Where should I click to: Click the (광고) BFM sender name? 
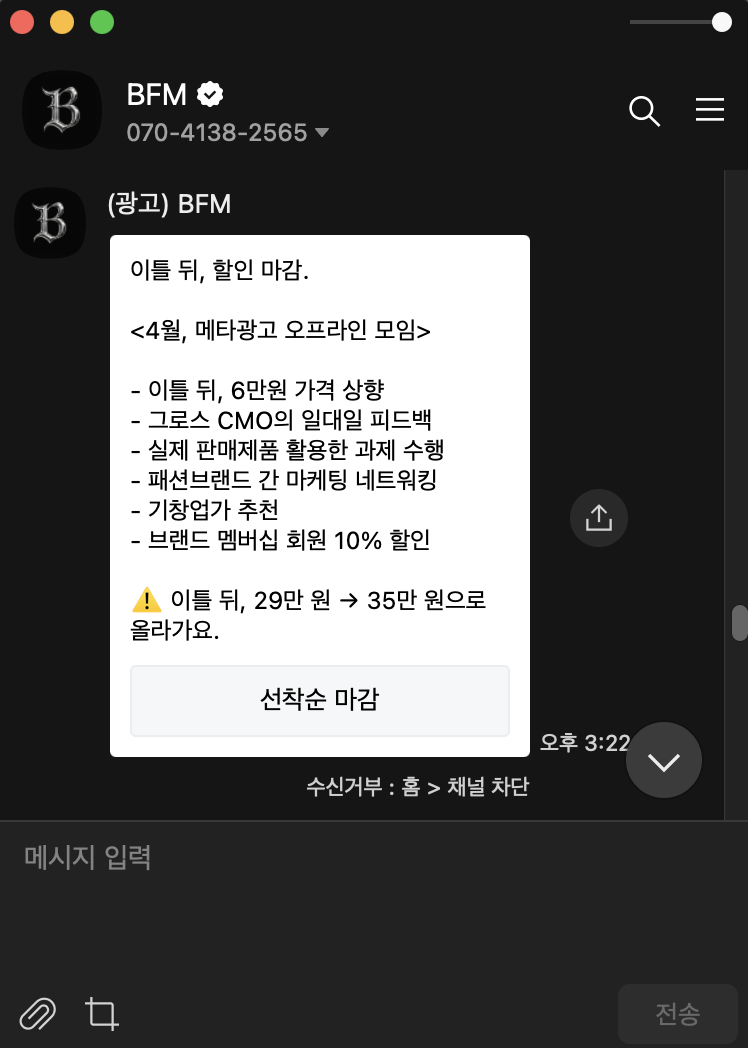tap(170, 204)
